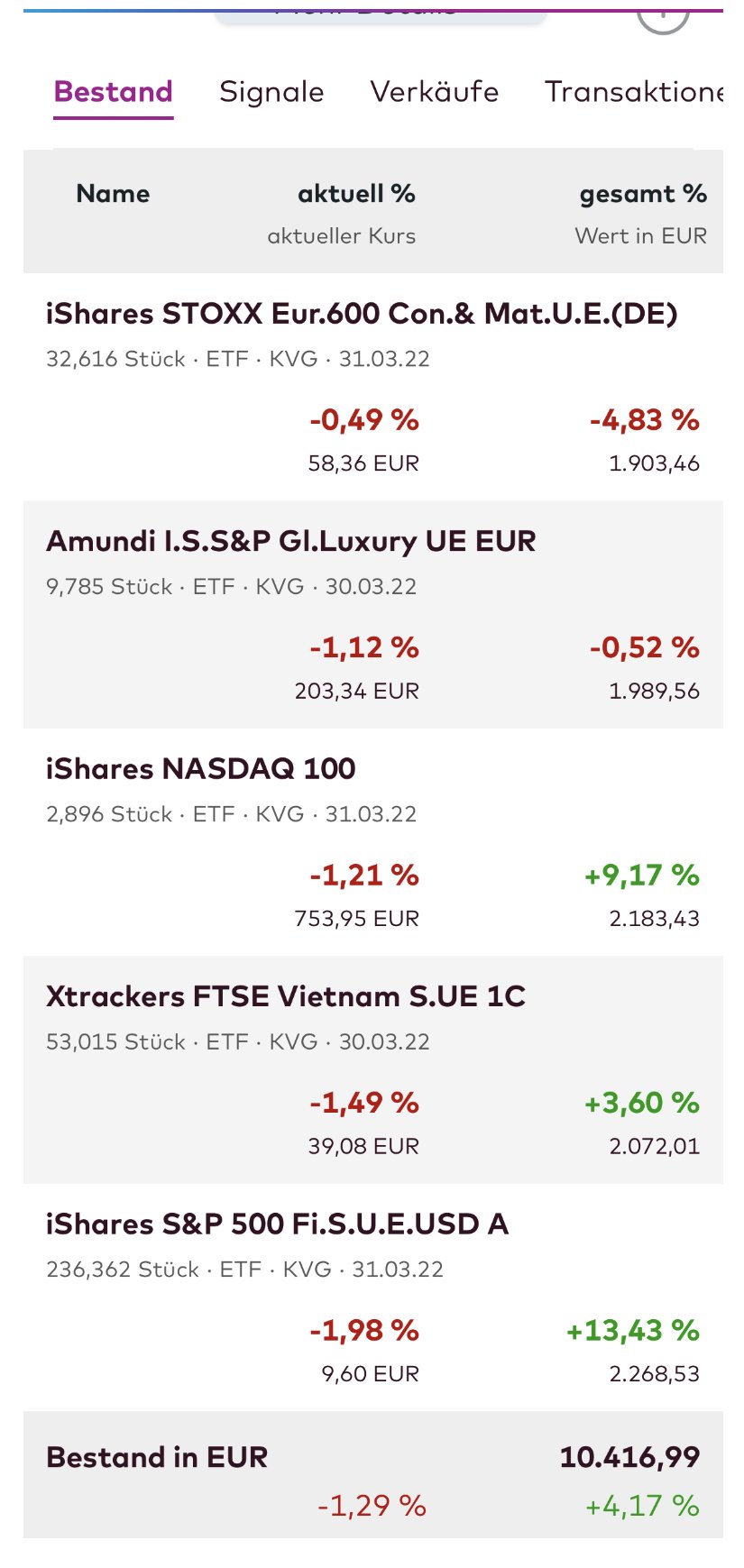The image size is (744, 1568).
Task: View iShares NASDAQ 100 position details
Action: pos(201,769)
